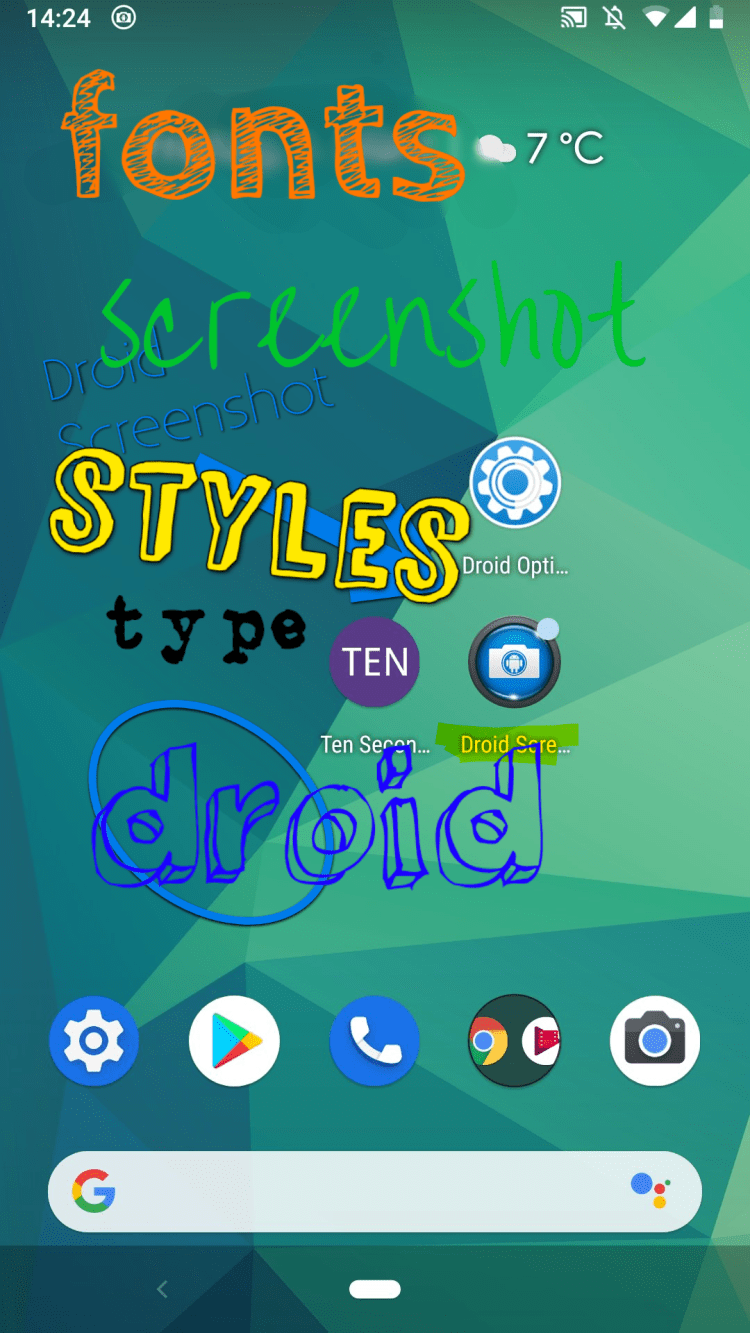Tap the home pill in the navigation bar
Screen dimensions: 750x1333
pyautogui.click(x=375, y=1289)
